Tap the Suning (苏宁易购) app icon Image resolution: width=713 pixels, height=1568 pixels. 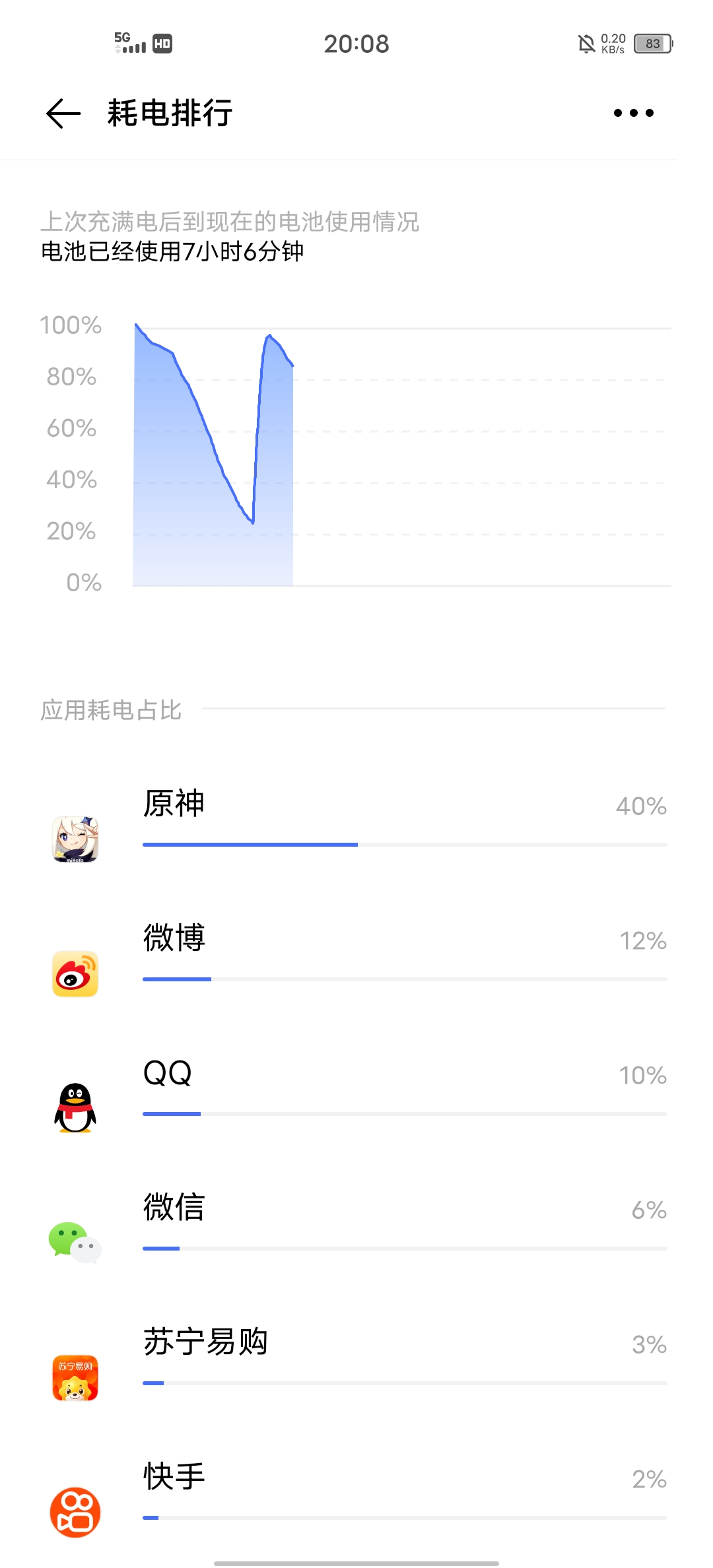point(75,1377)
